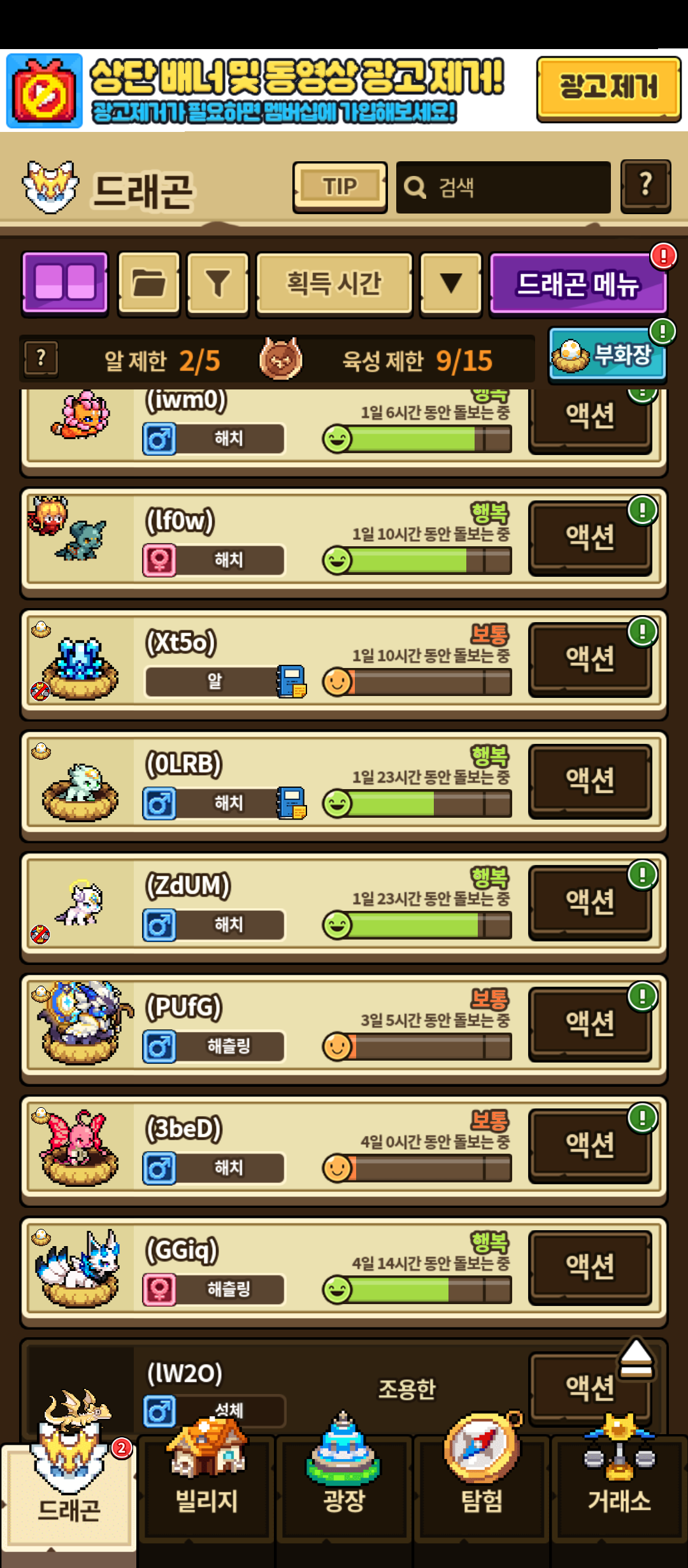
Task: Switch to the 탐험 tab
Action: pos(482,1485)
